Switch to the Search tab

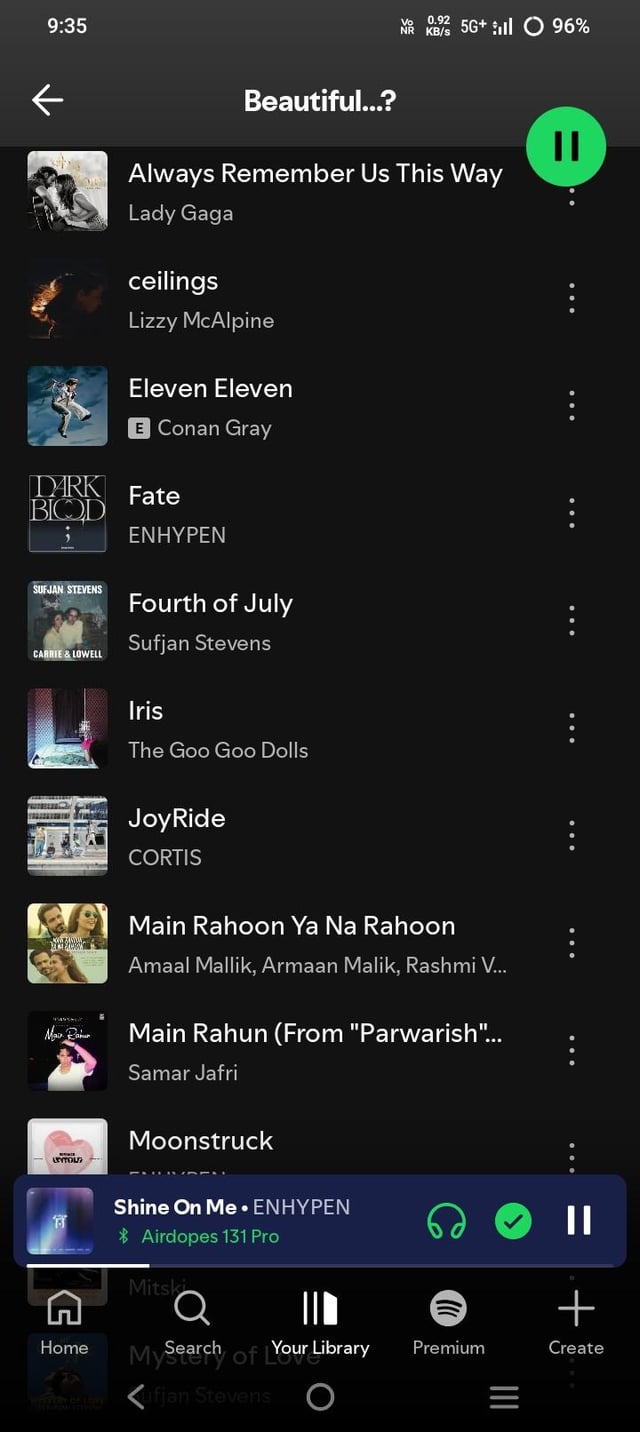pos(192,1322)
